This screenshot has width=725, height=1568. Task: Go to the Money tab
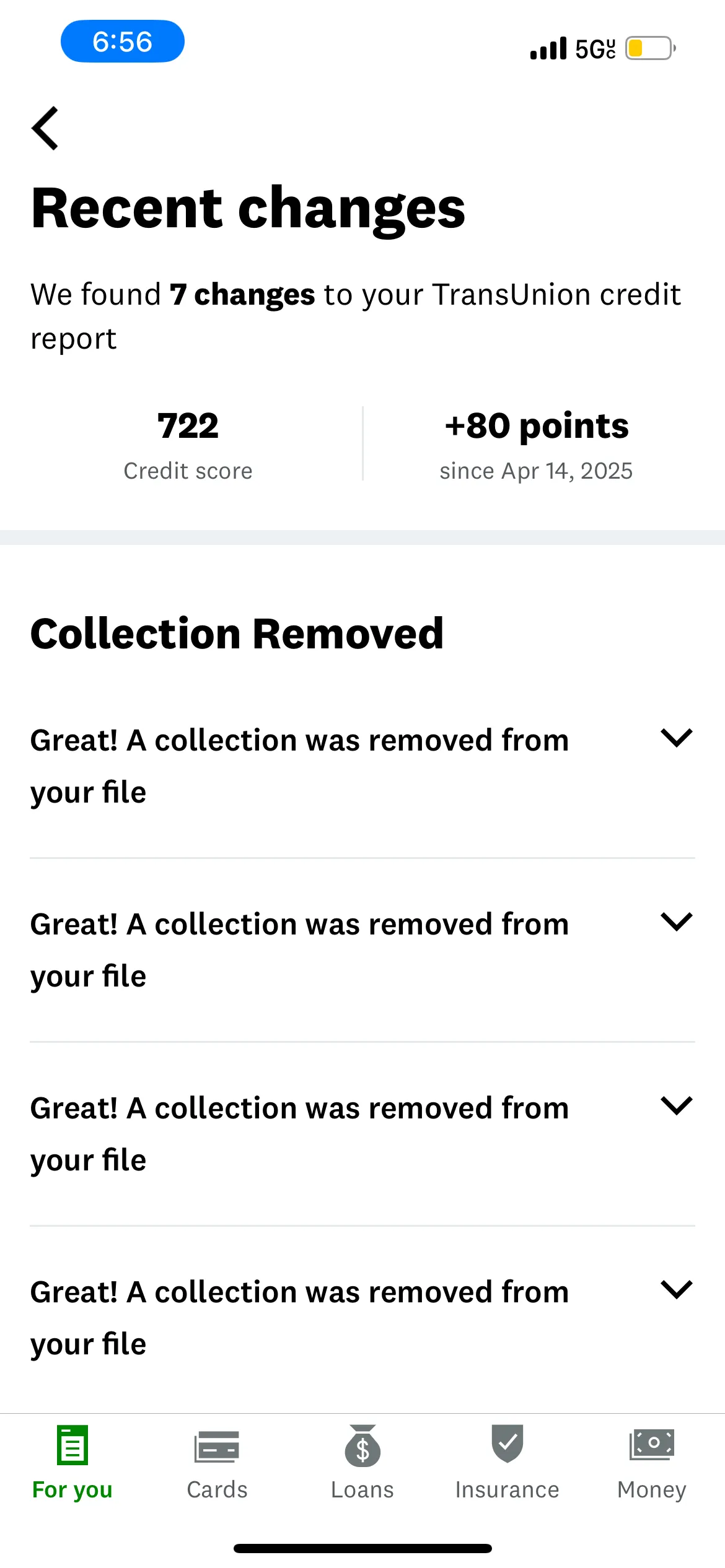[652, 1463]
